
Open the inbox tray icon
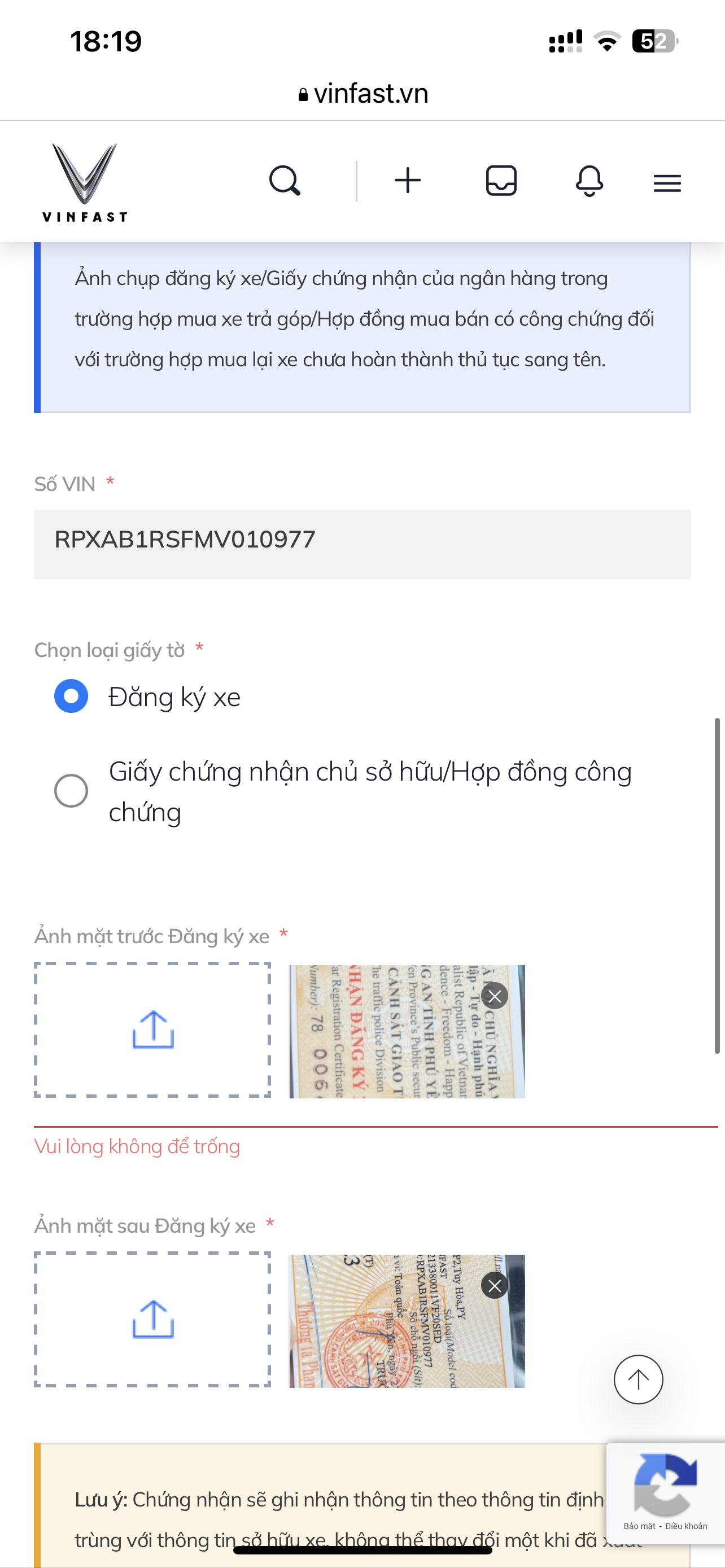[501, 181]
